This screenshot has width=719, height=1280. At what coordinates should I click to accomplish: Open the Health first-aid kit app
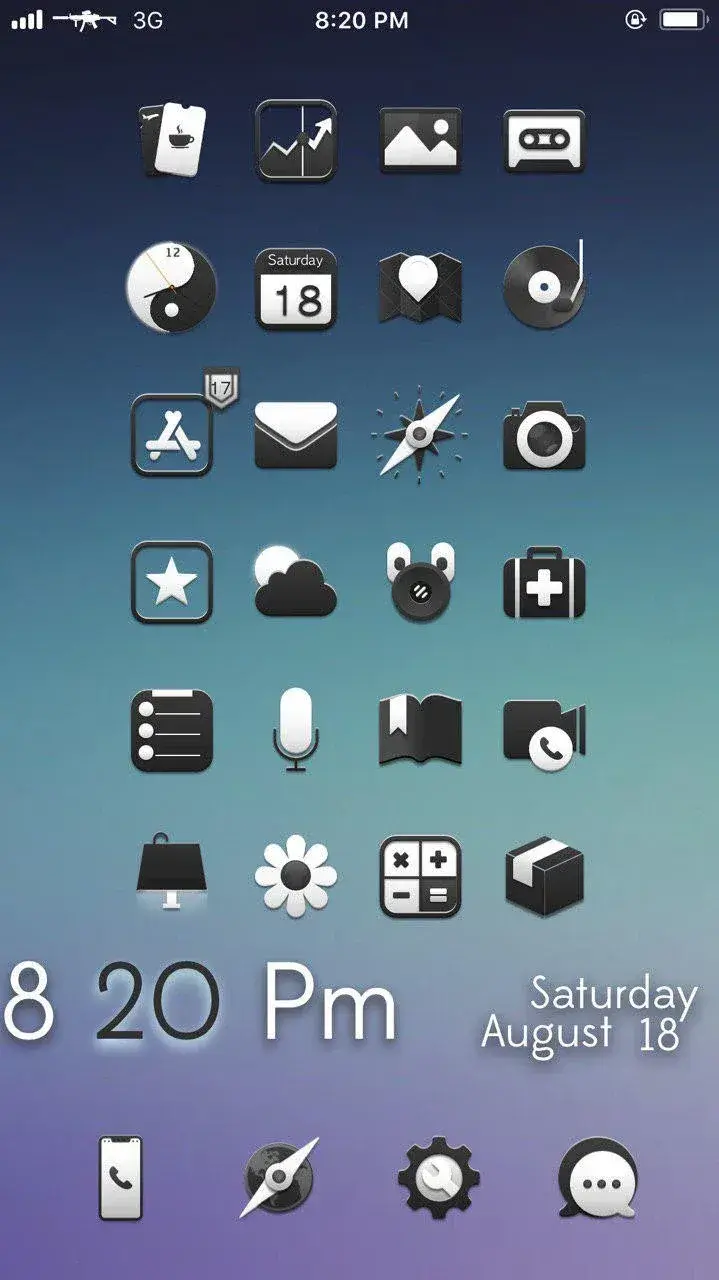(543, 583)
